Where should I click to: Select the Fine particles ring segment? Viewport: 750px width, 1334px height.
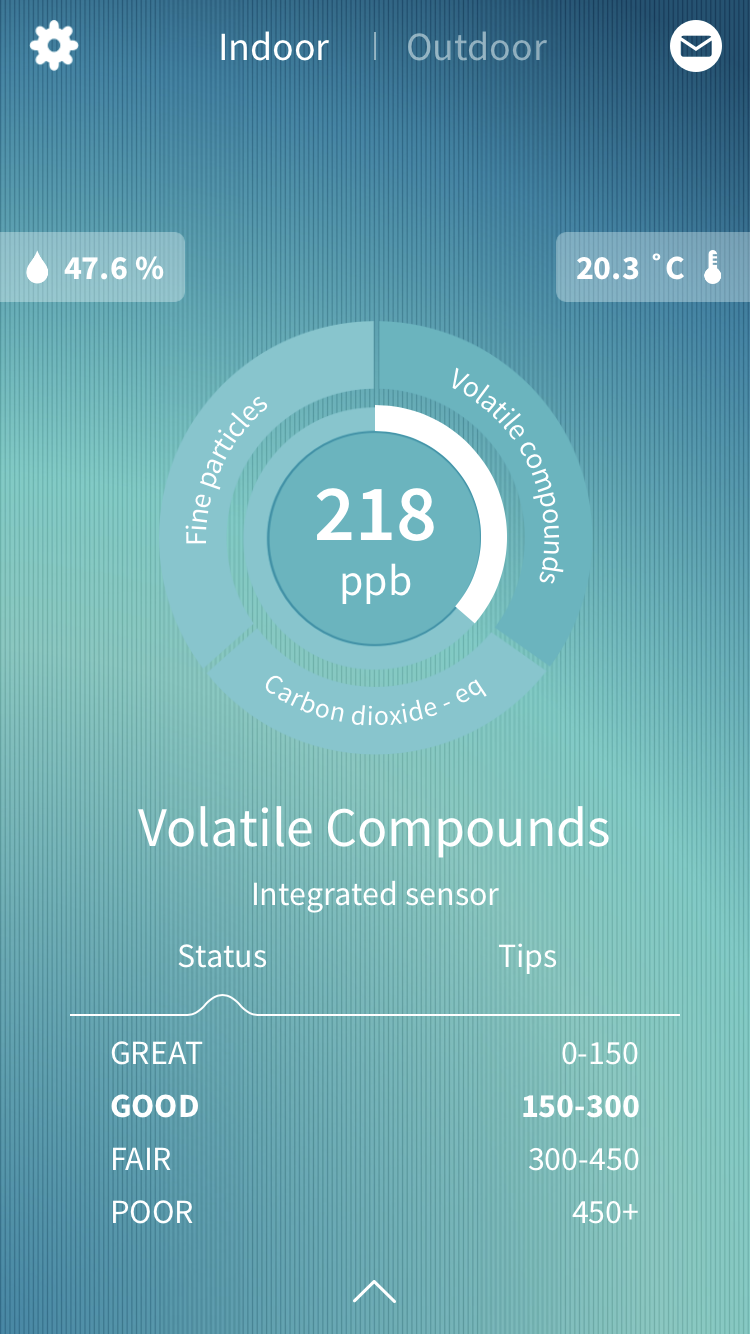coord(226,470)
